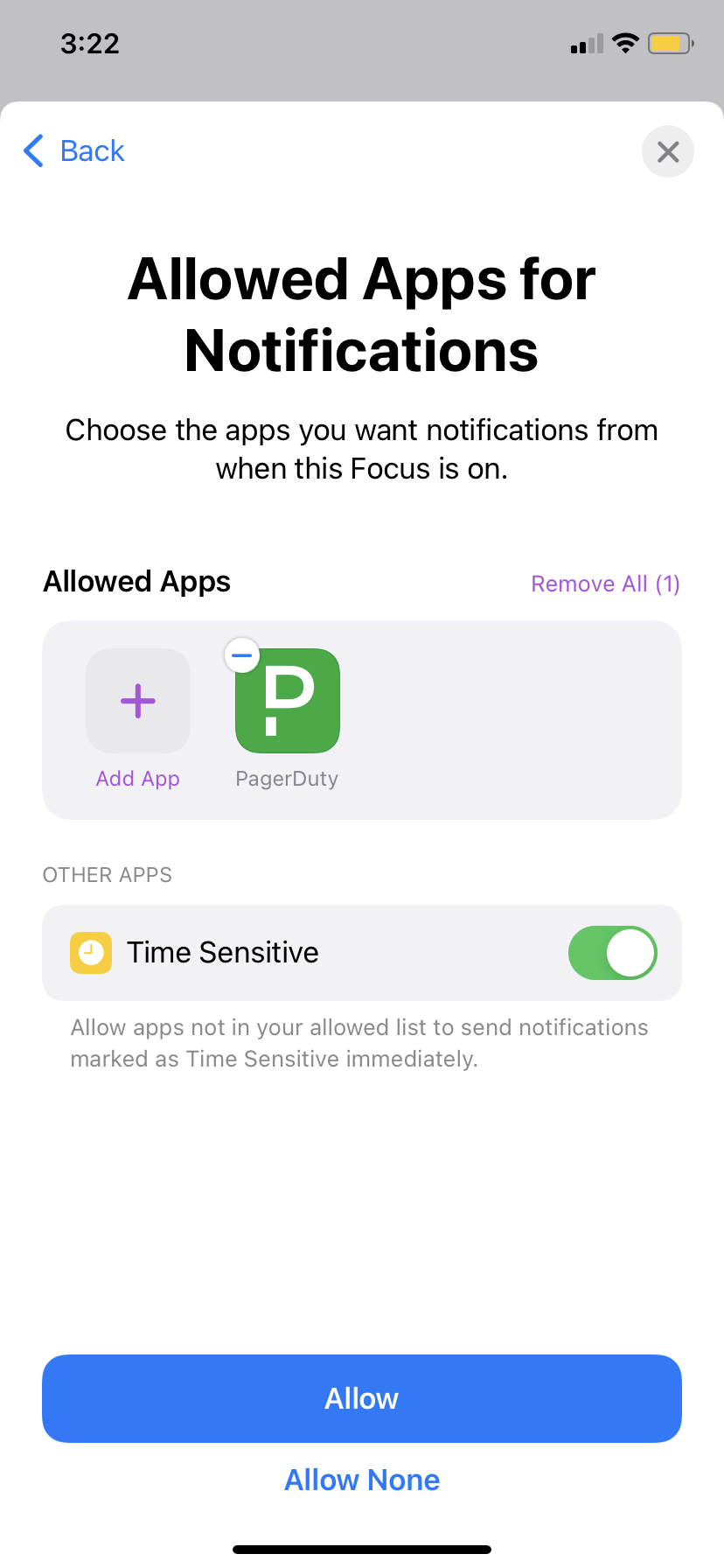Close the Focus setup sheet
Image resolution: width=724 pixels, height=1568 pixels.
[667, 152]
